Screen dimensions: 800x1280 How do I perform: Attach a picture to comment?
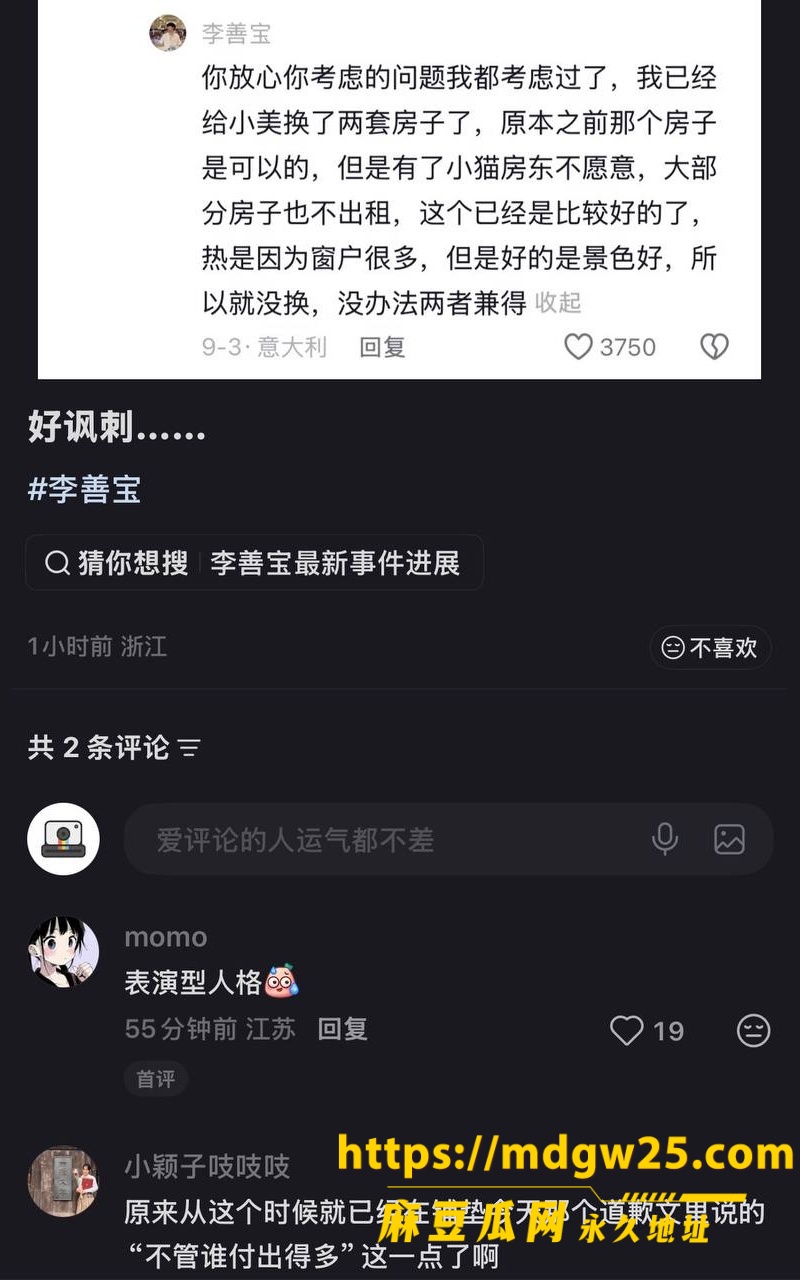tap(729, 839)
